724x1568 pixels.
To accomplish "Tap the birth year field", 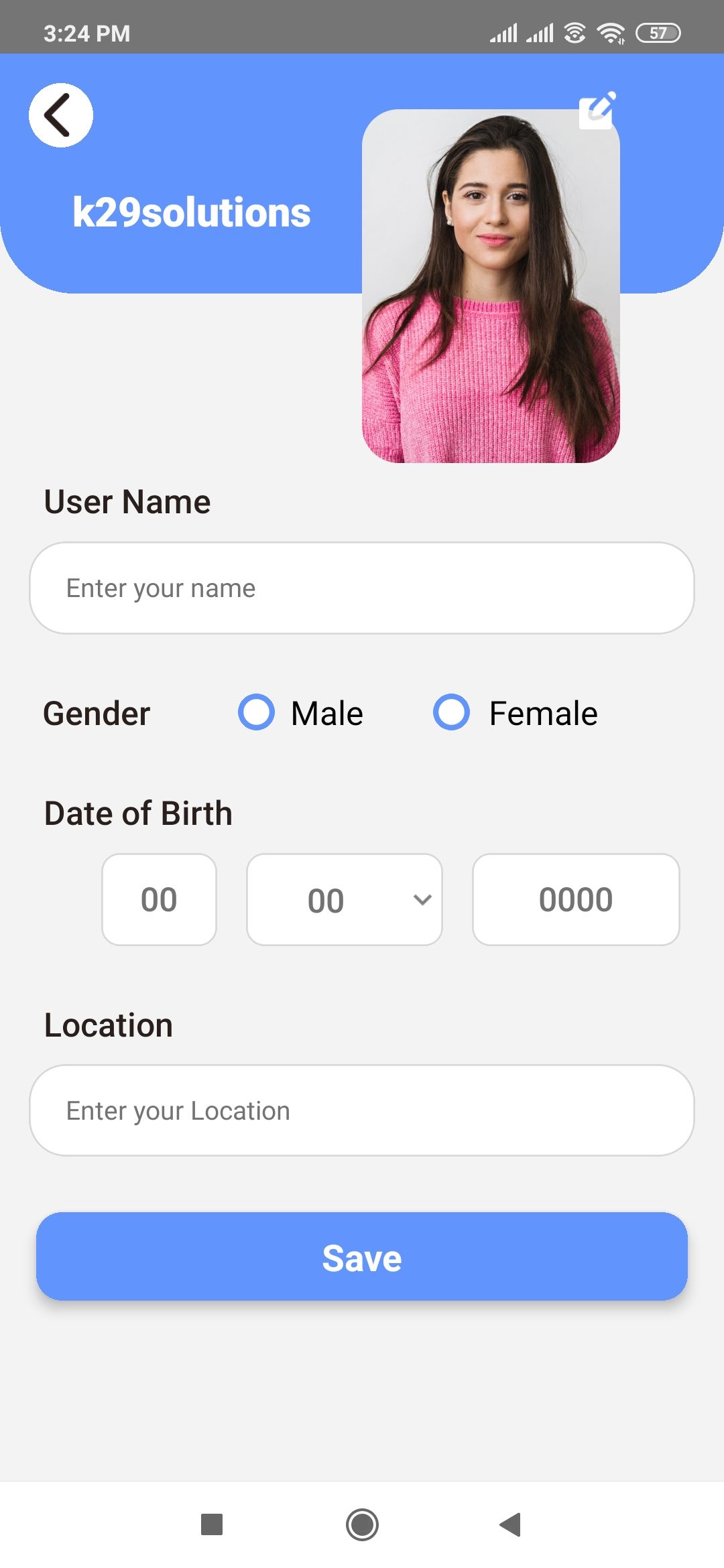I will pos(576,899).
